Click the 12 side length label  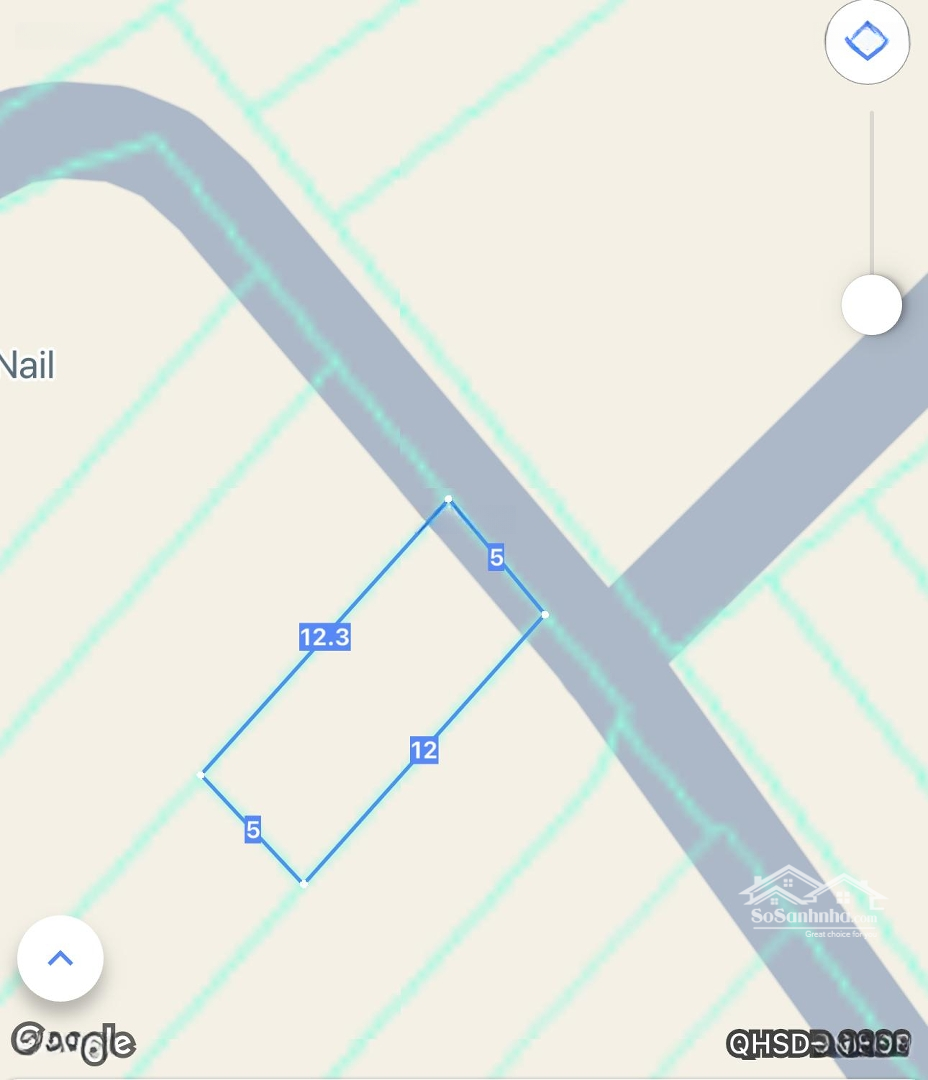423,750
